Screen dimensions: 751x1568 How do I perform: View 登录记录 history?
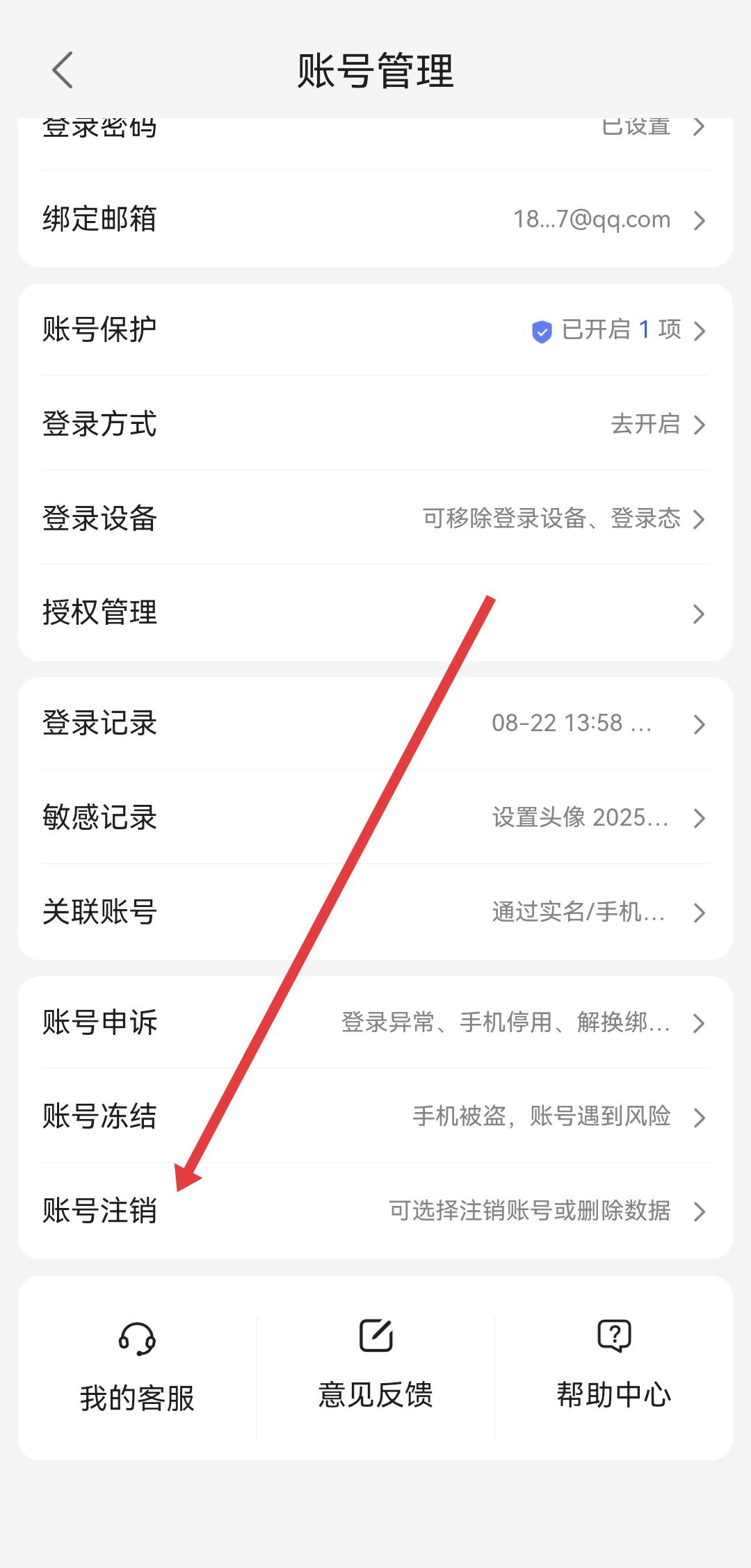(x=375, y=724)
